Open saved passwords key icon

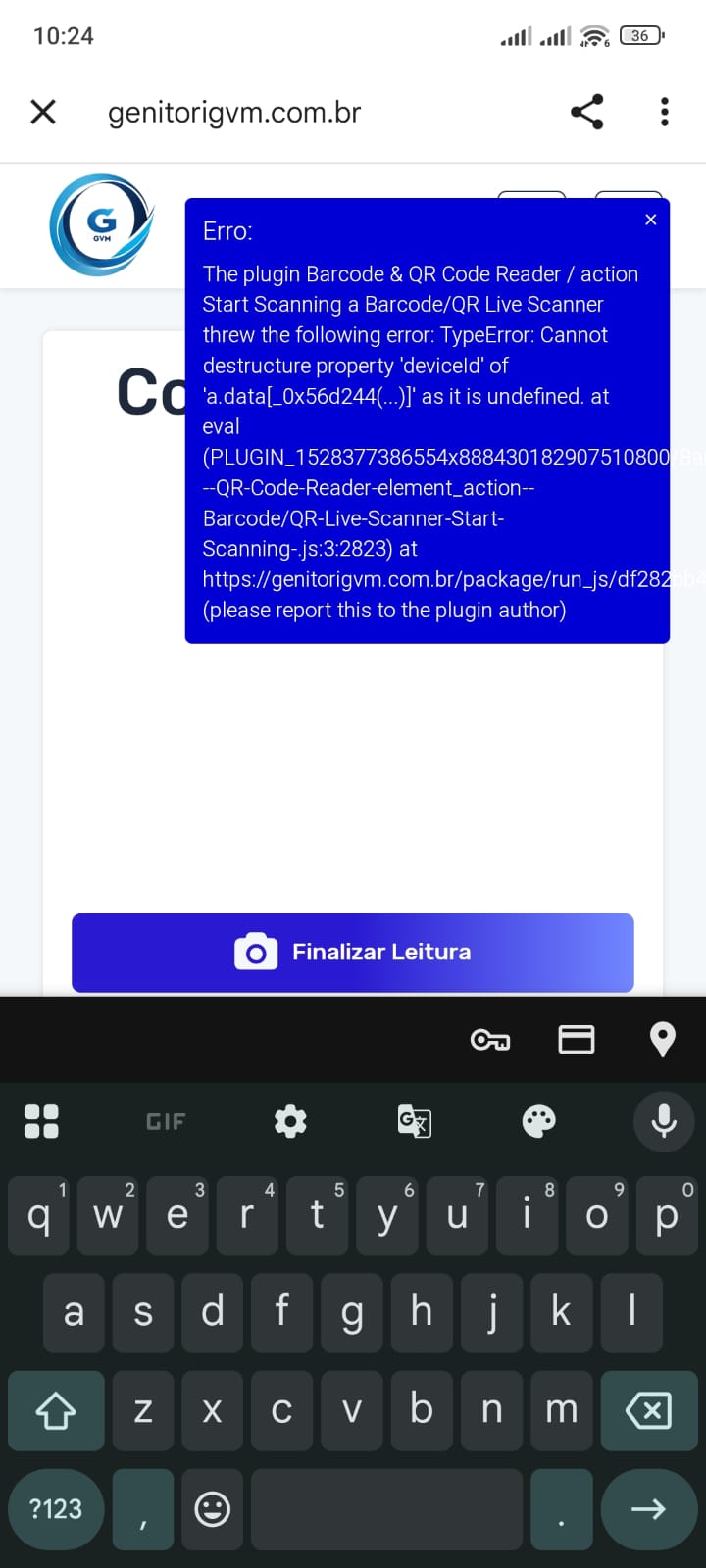(x=489, y=1040)
